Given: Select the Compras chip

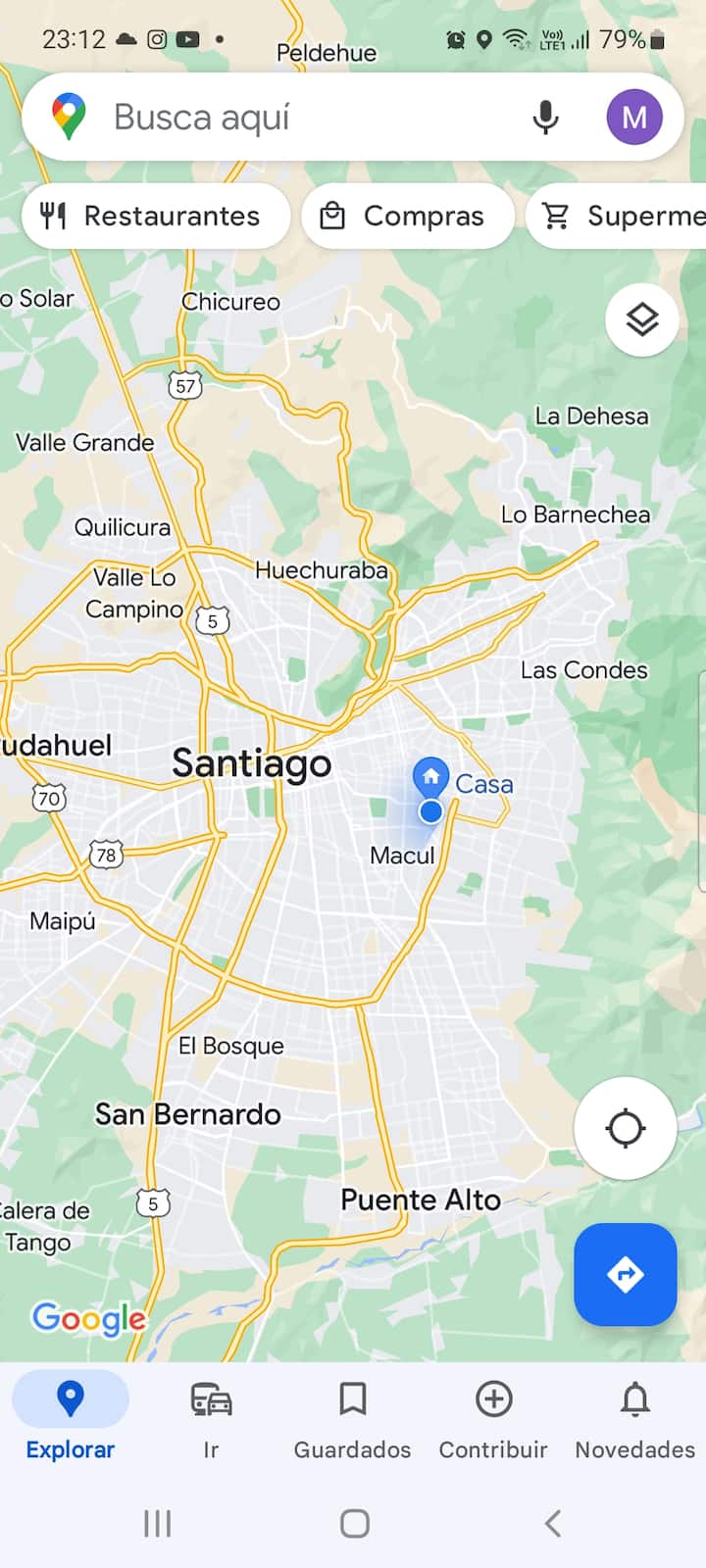Looking at the screenshot, I should [407, 216].
